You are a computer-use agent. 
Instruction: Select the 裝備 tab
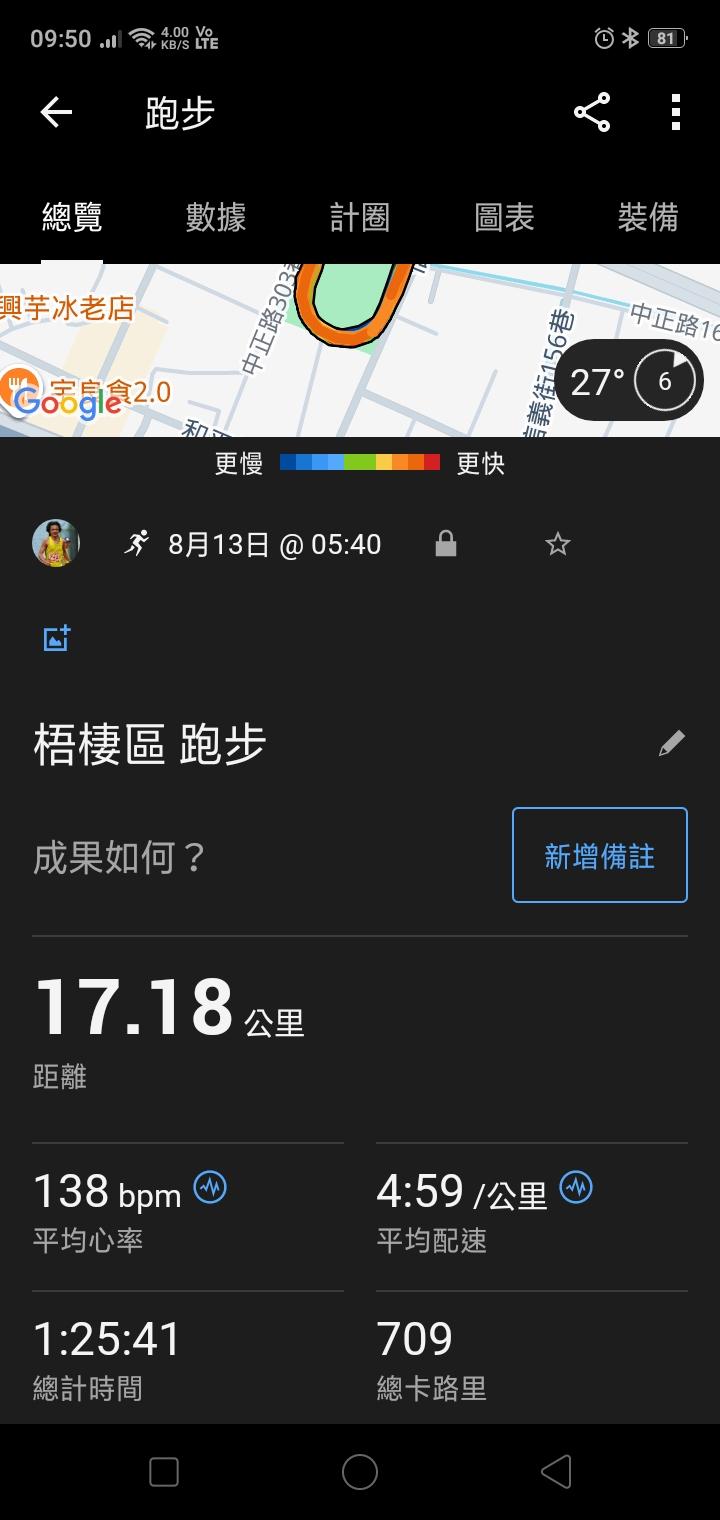point(648,217)
